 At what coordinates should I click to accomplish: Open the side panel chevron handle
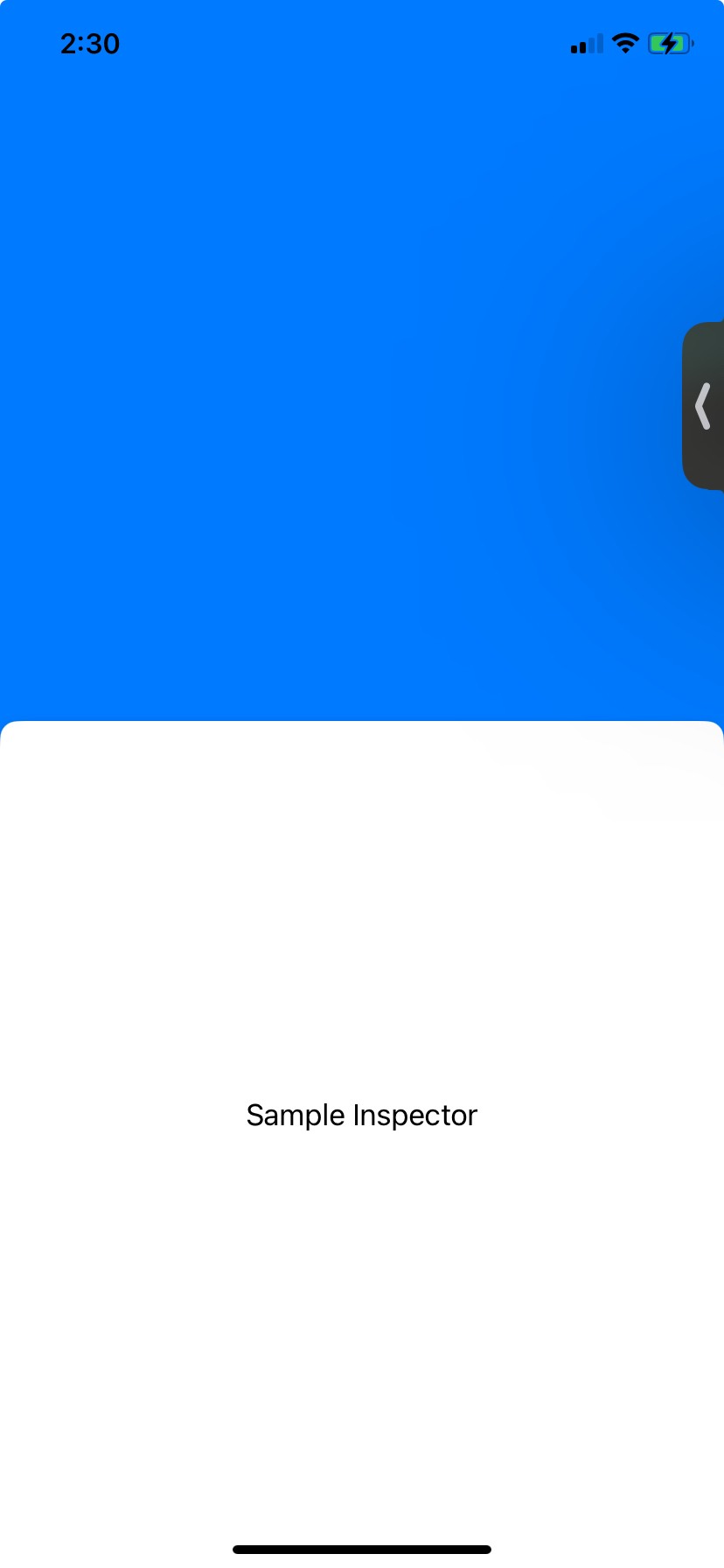[703, 406]
